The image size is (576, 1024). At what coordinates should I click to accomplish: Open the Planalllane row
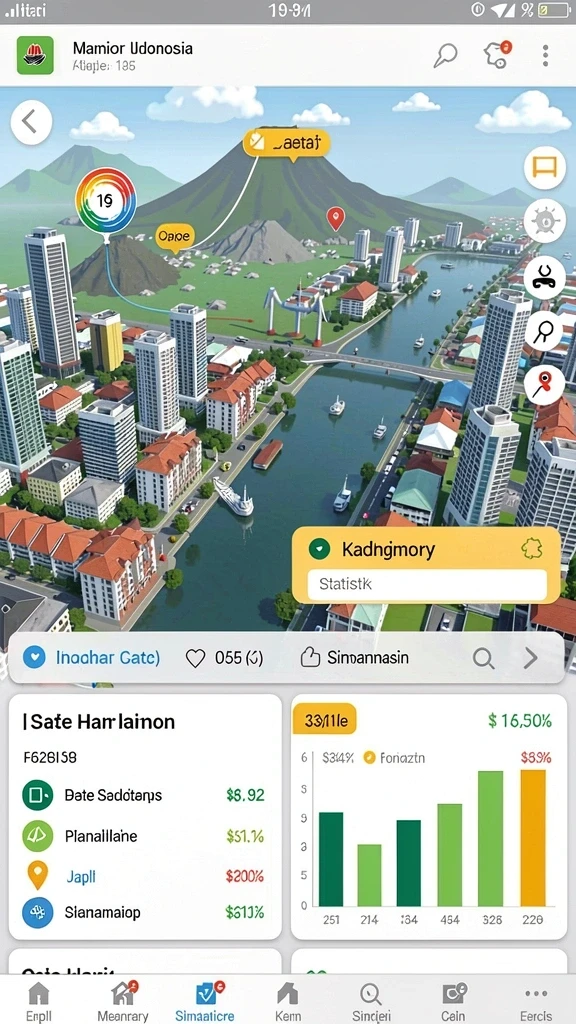point(144,836)
